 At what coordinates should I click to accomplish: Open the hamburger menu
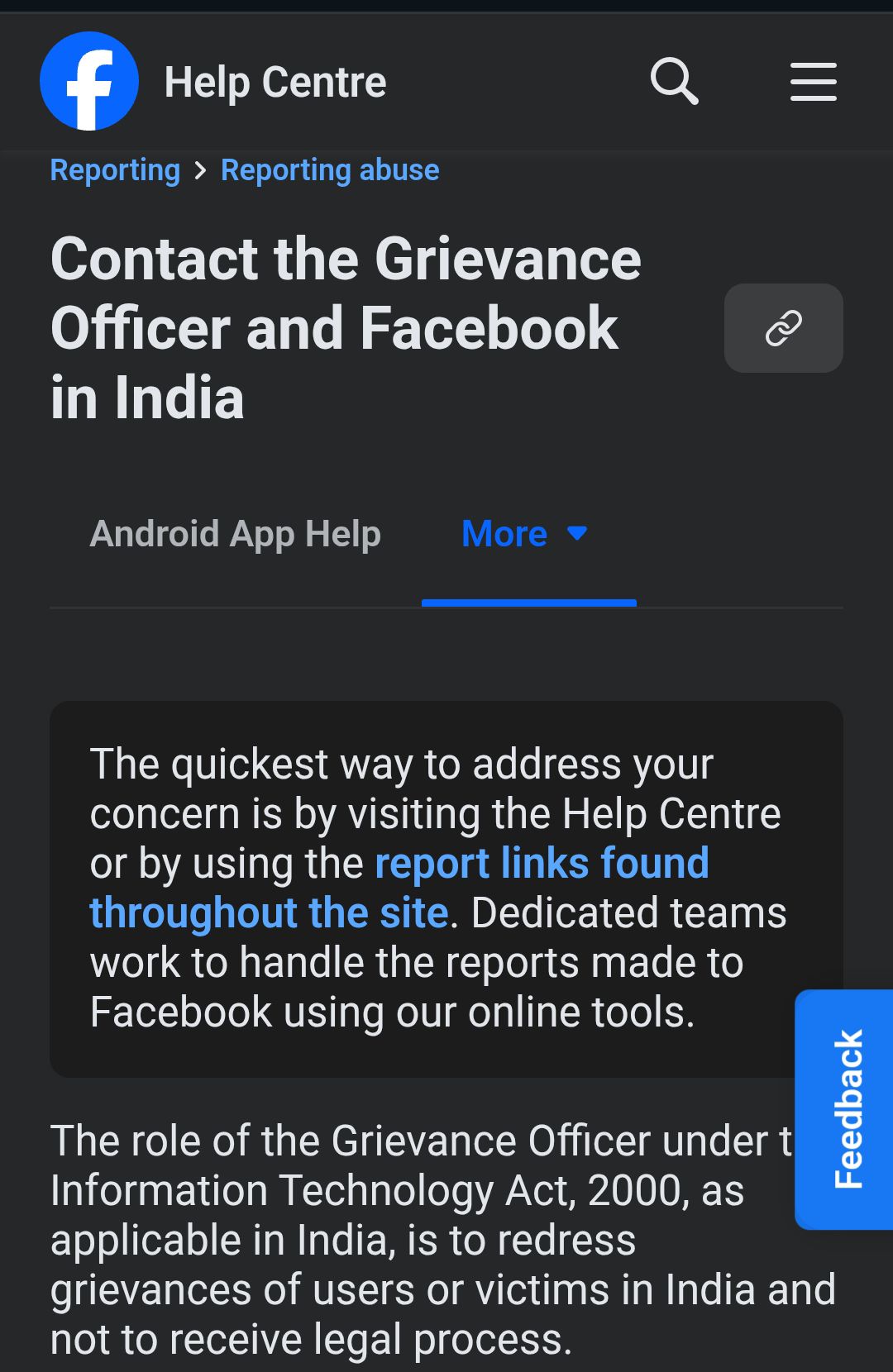(x=813, y=81)
